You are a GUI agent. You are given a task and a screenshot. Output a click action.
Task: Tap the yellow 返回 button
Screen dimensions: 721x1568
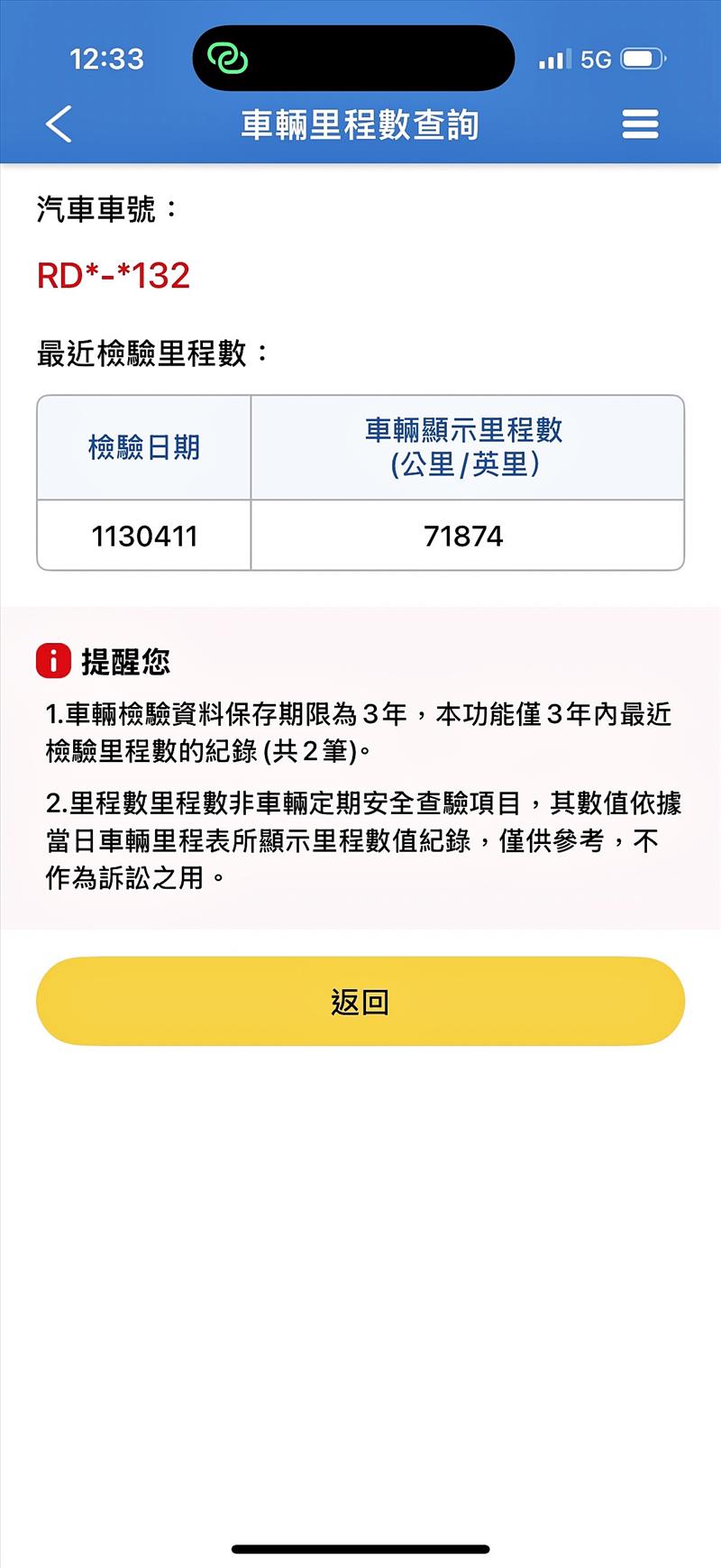pyautogui.click(x=360, y=1002)
